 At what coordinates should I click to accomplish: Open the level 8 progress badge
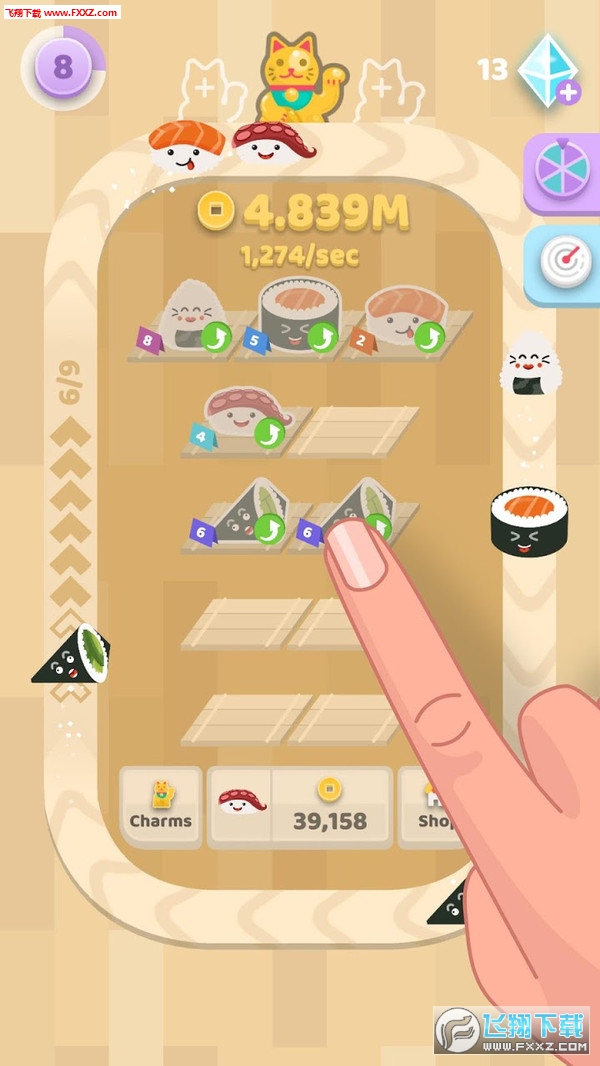coord(63,67)
